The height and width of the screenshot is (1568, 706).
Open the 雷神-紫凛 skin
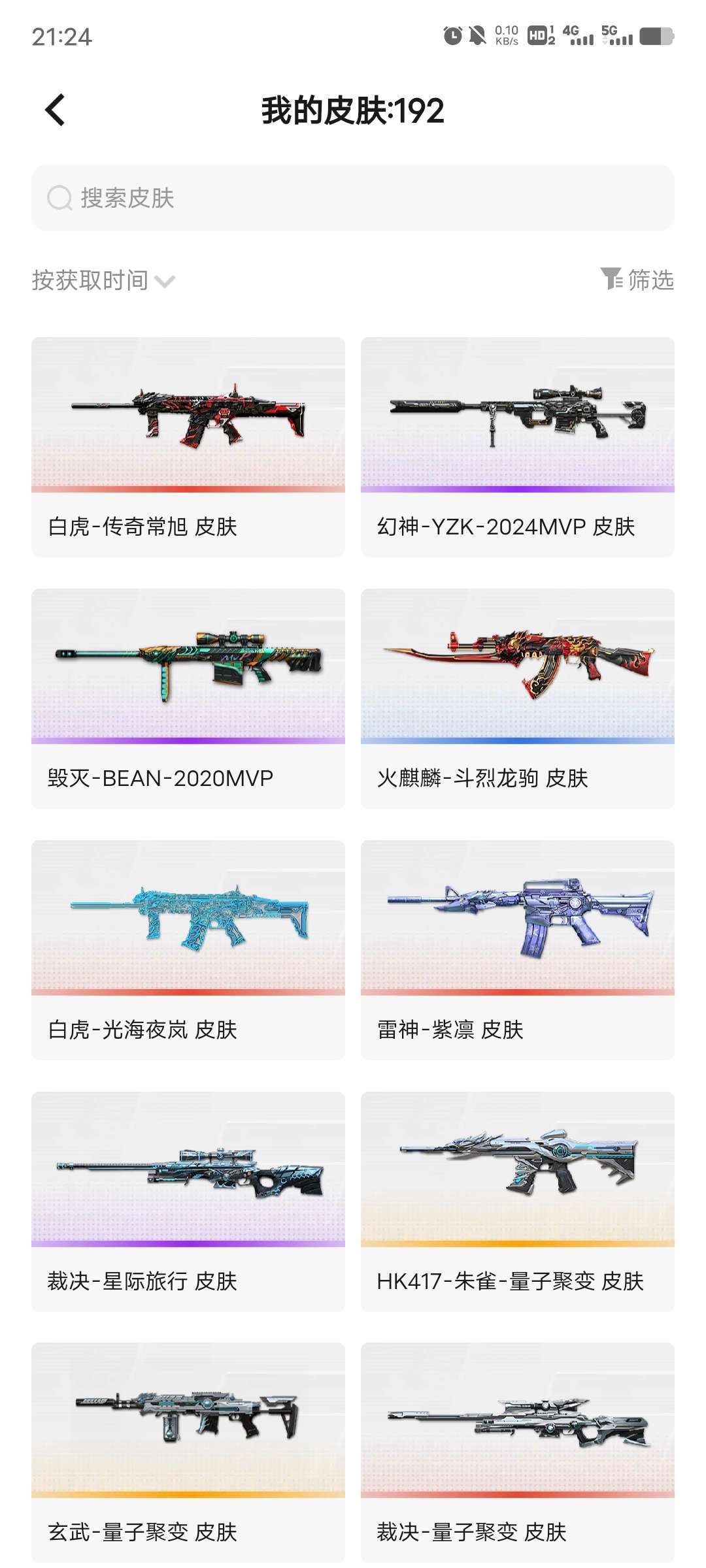517,949
